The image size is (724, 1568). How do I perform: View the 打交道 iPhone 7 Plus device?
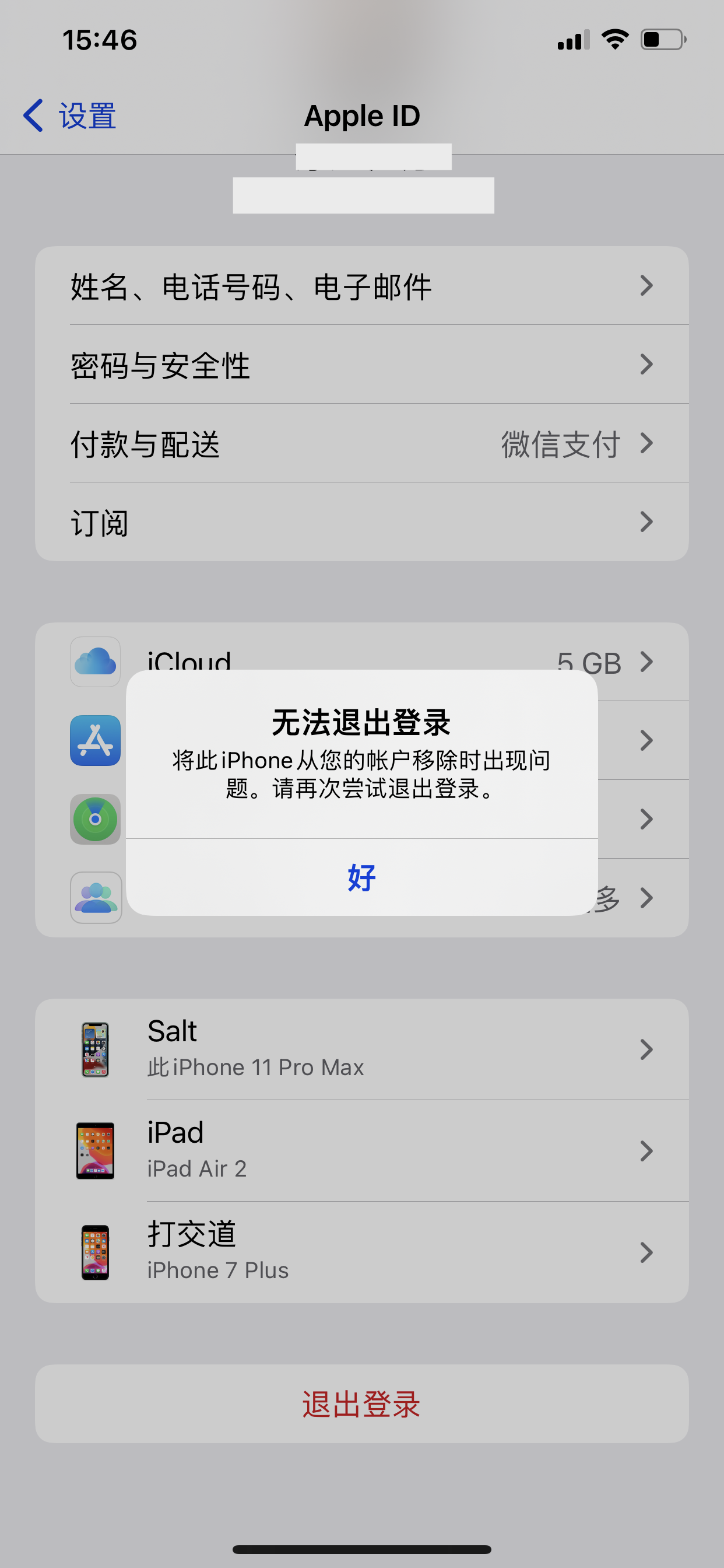tap(361, 1252)
